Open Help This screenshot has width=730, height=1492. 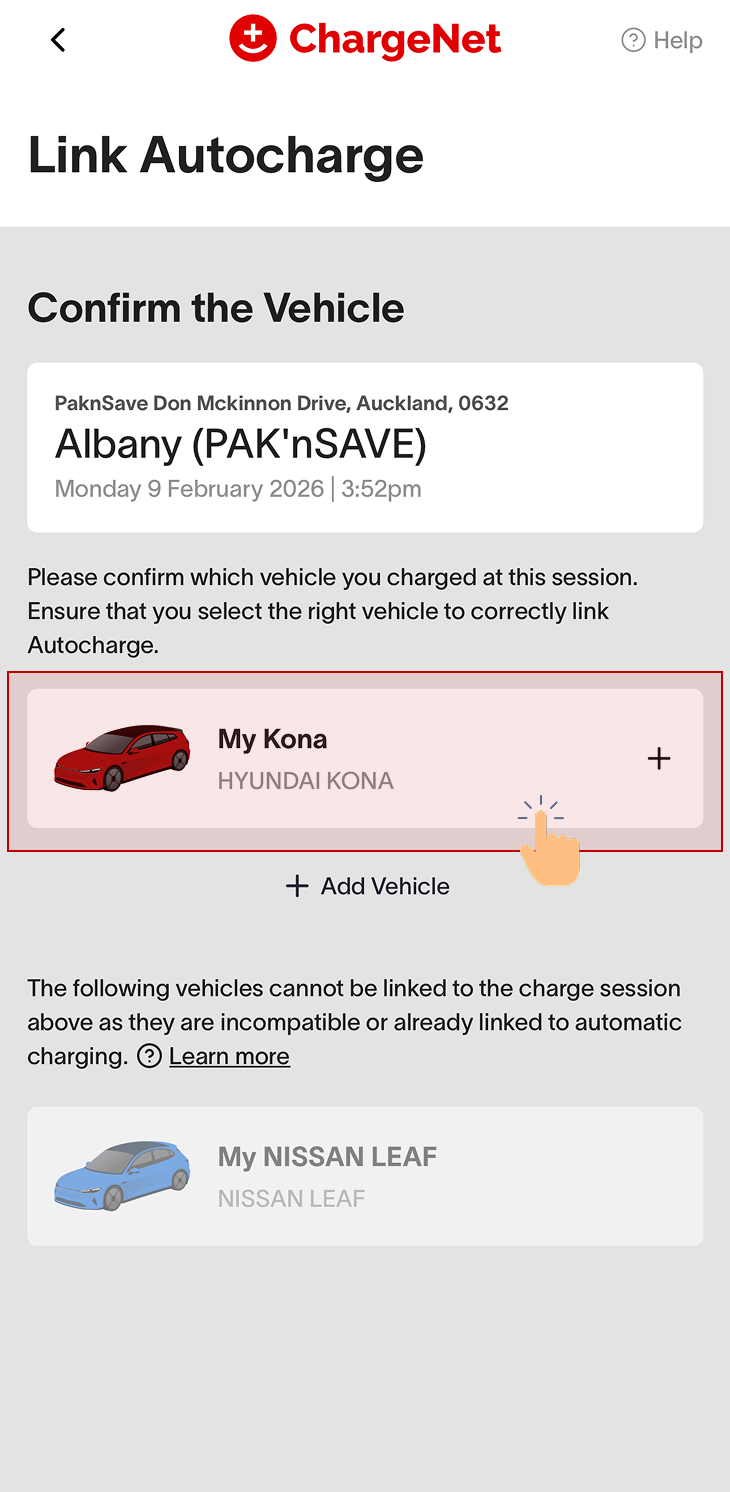(x=662, y=41)
